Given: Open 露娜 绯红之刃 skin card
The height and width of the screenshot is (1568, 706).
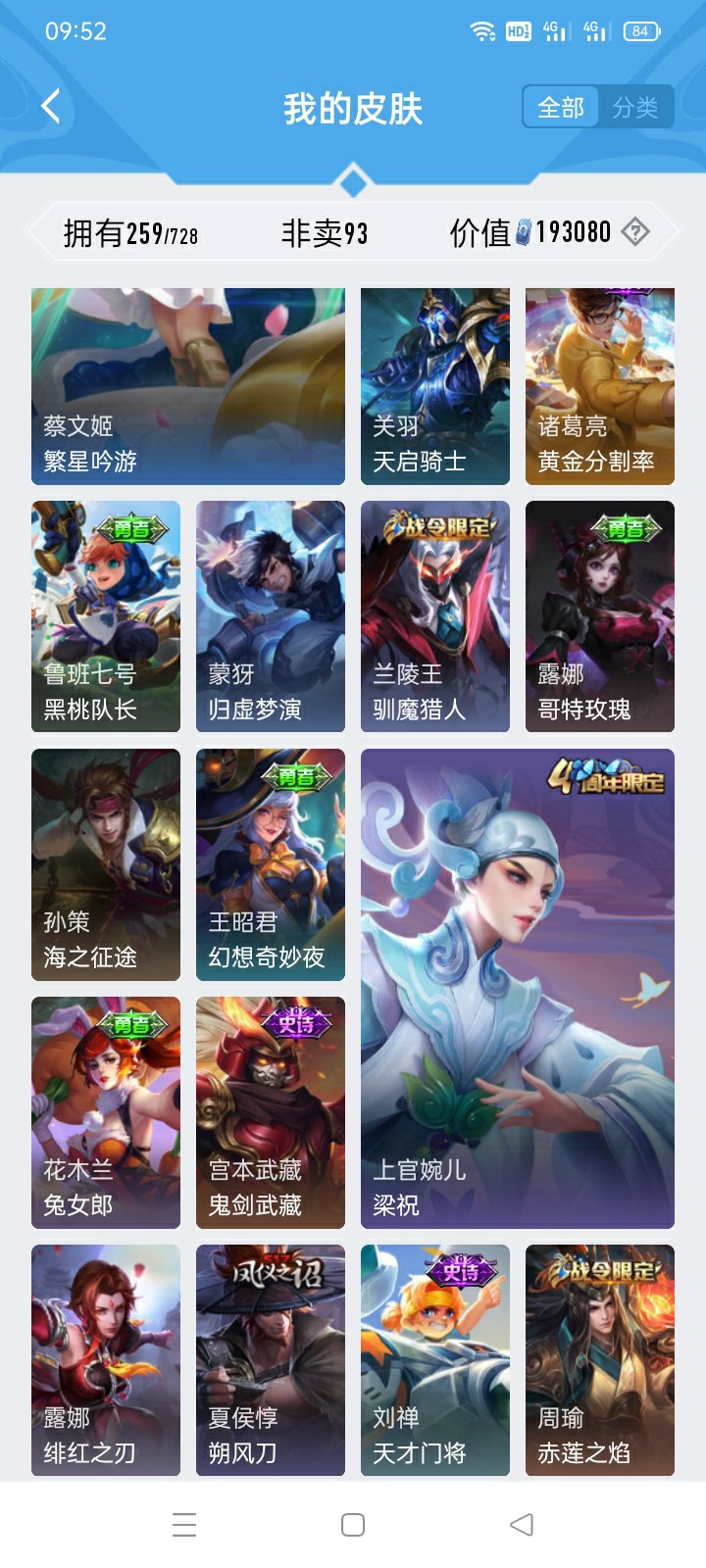Looking at the screenshot, I should point(106,1360).
